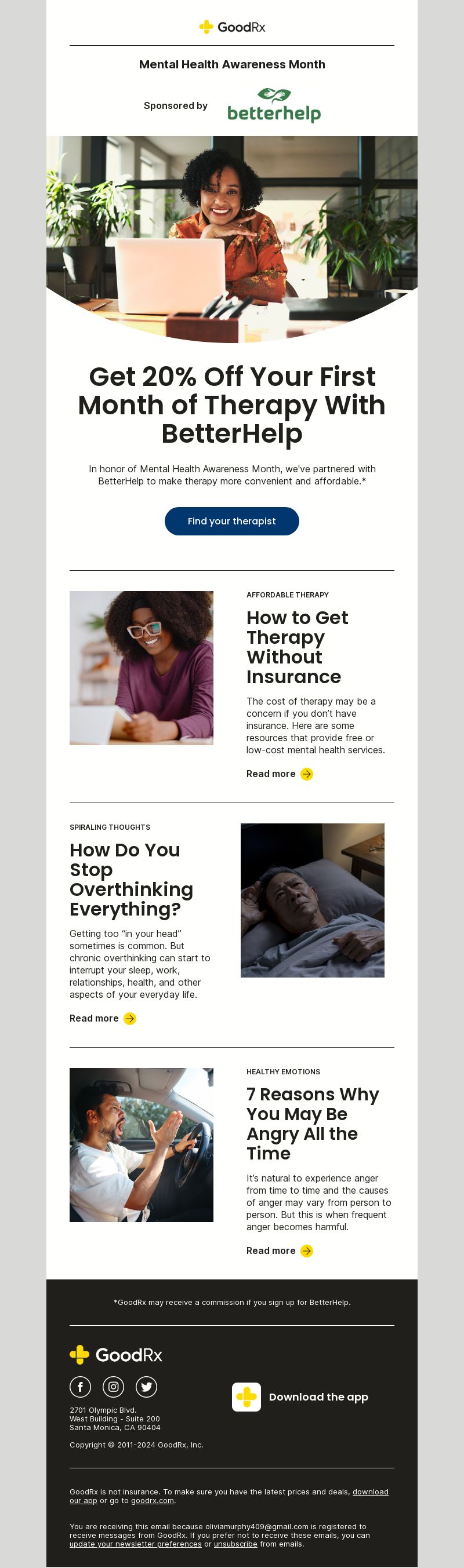Open update your newsletter preferences link
The width and height of the screenshot is (464, 1568).
(x=135, y=1544)
